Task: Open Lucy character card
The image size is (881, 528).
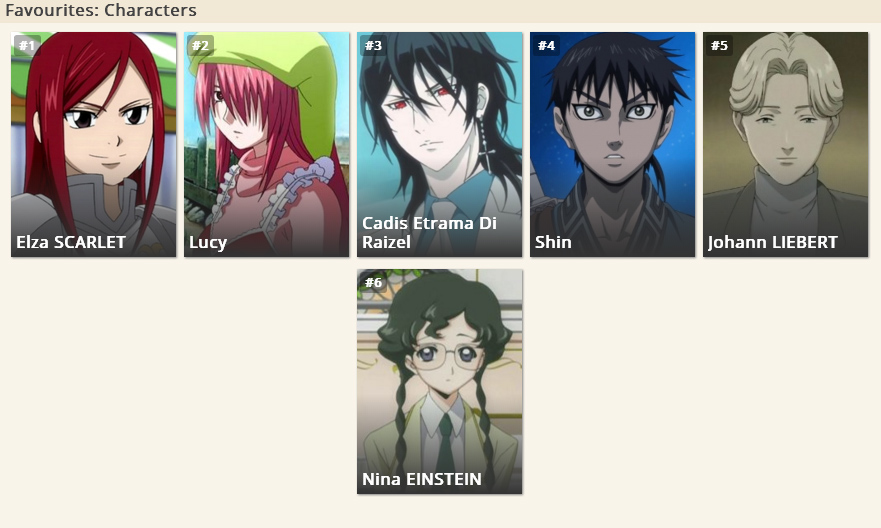Action: (x=266, y=144)
